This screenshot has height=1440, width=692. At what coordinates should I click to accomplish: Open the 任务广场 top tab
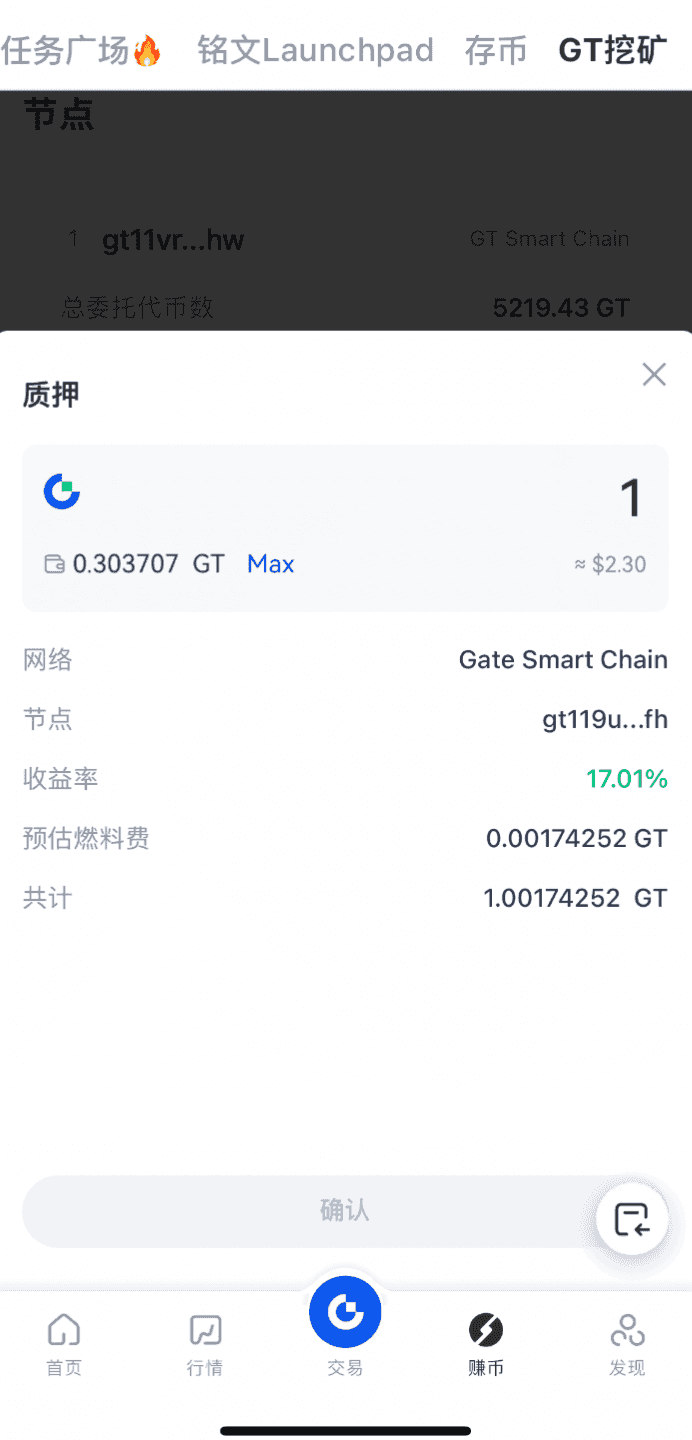point(80,50)
